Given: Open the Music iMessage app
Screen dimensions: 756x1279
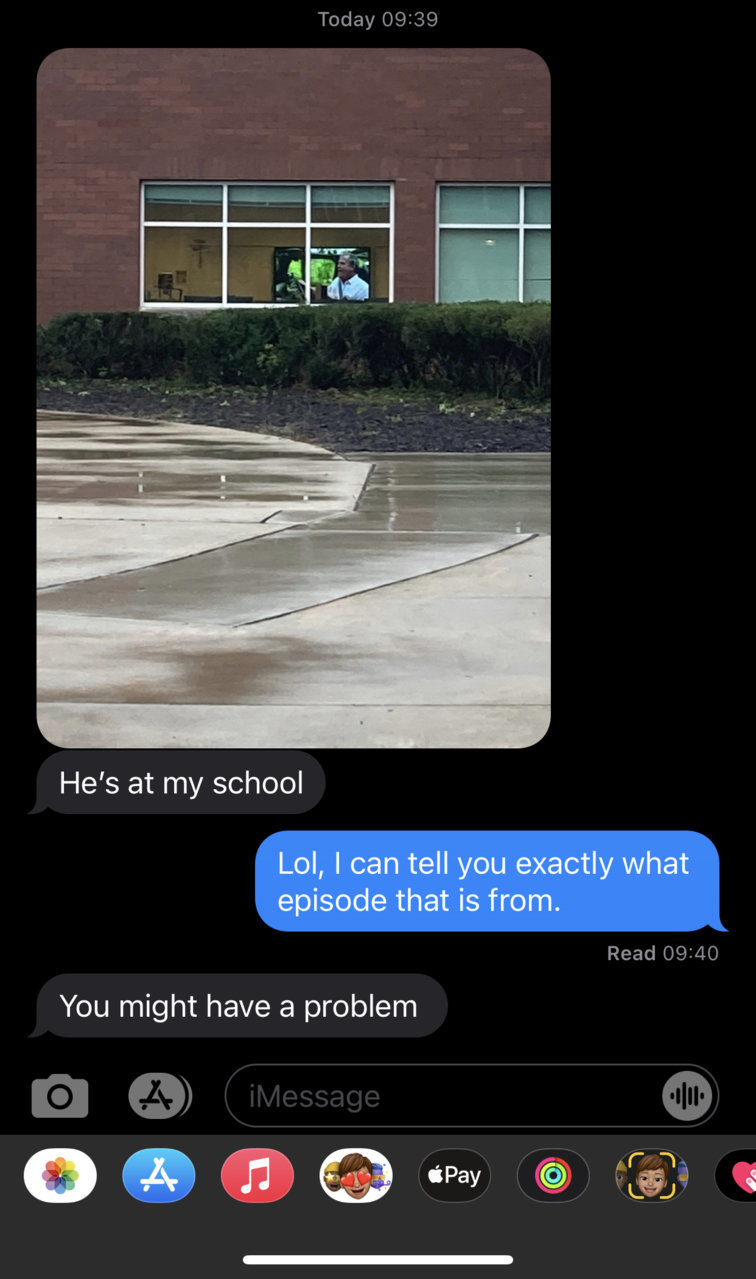Looking at the screenshot, I should (x=257, y=1175).
